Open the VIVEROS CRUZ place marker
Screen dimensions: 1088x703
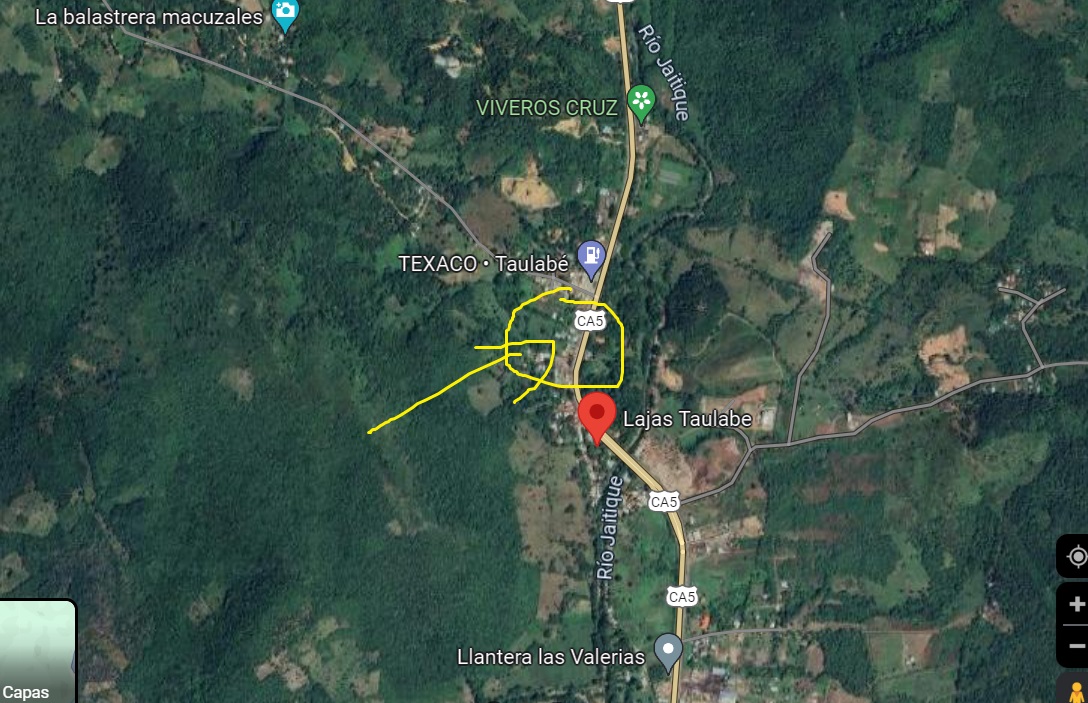coord(640,100)
